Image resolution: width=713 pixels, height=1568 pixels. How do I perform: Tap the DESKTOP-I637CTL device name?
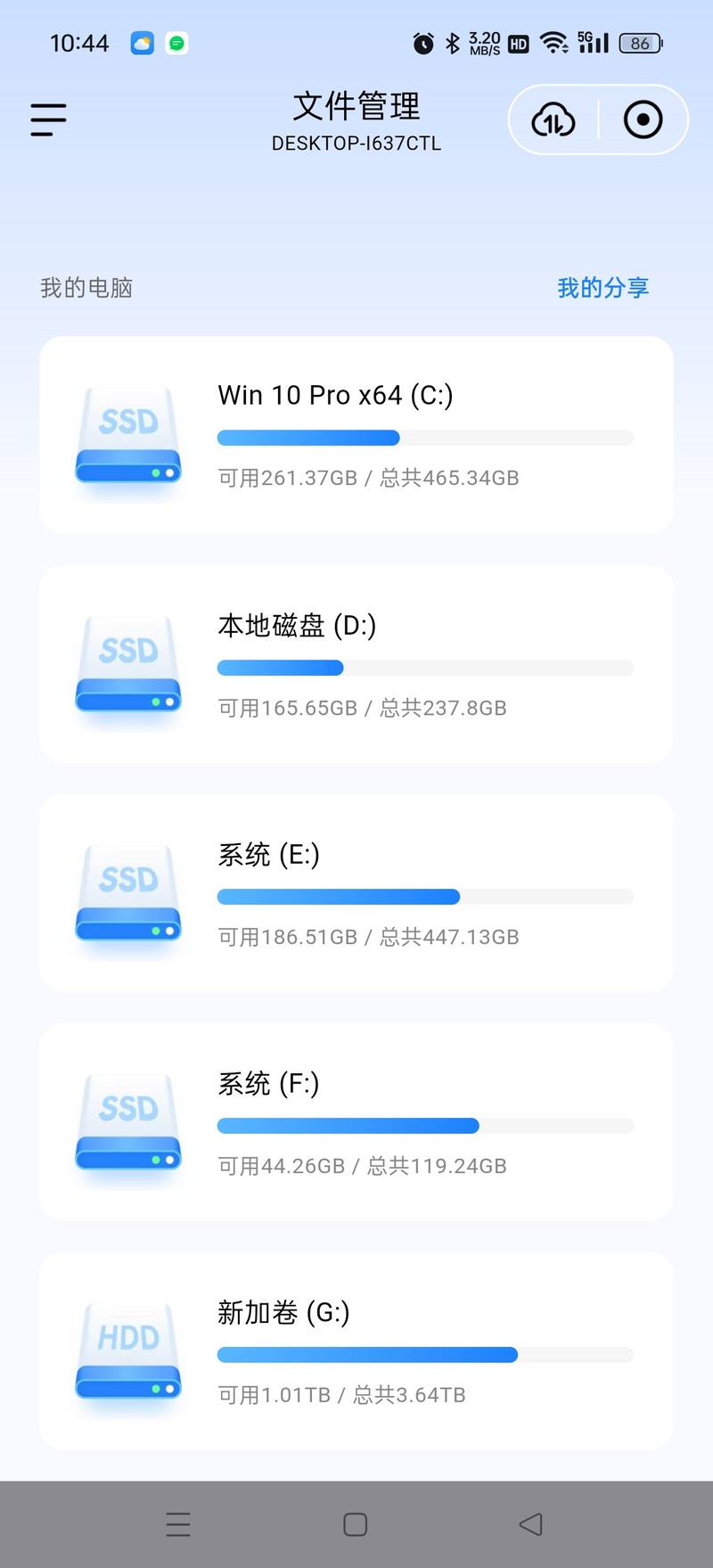click(x=356, y=143)
